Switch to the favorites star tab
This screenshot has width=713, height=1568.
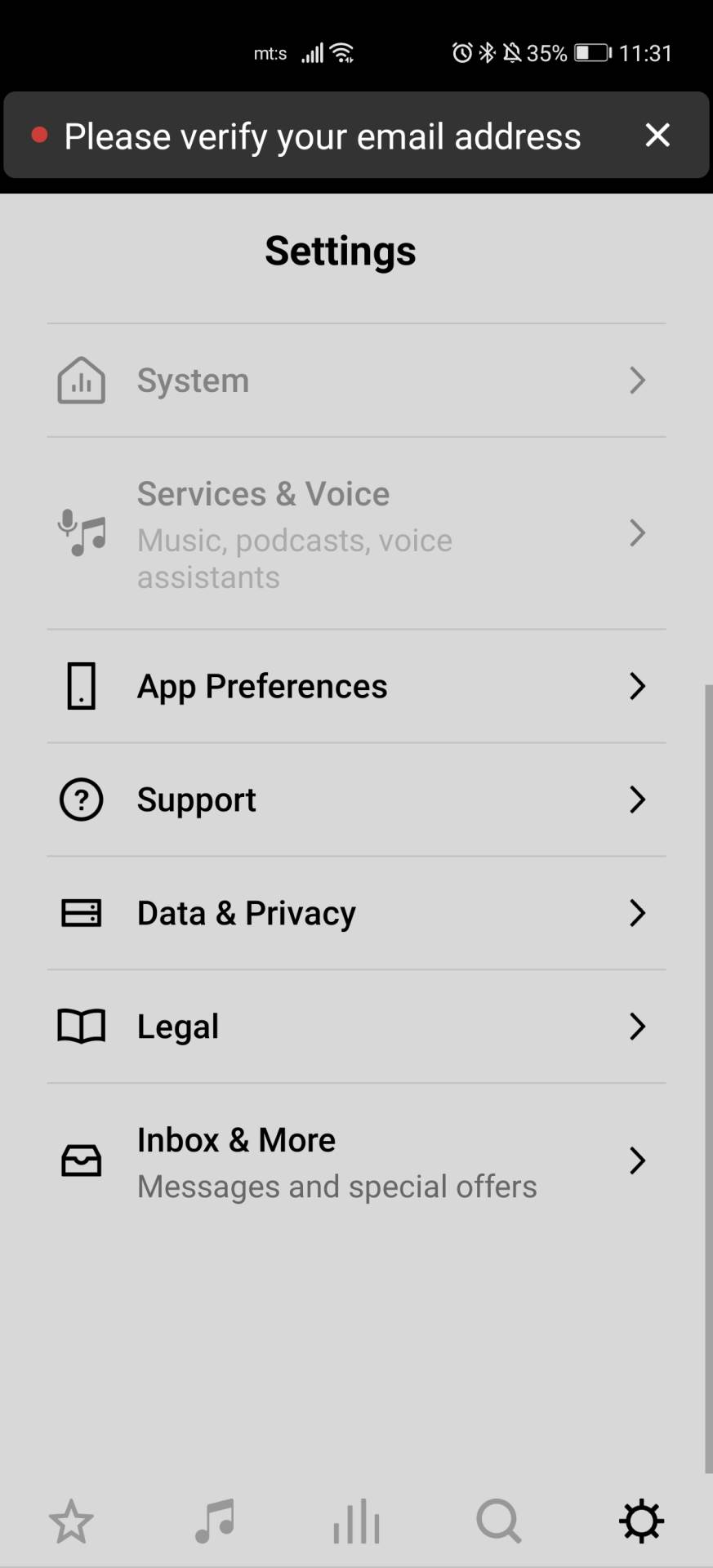click(71, 1521)
